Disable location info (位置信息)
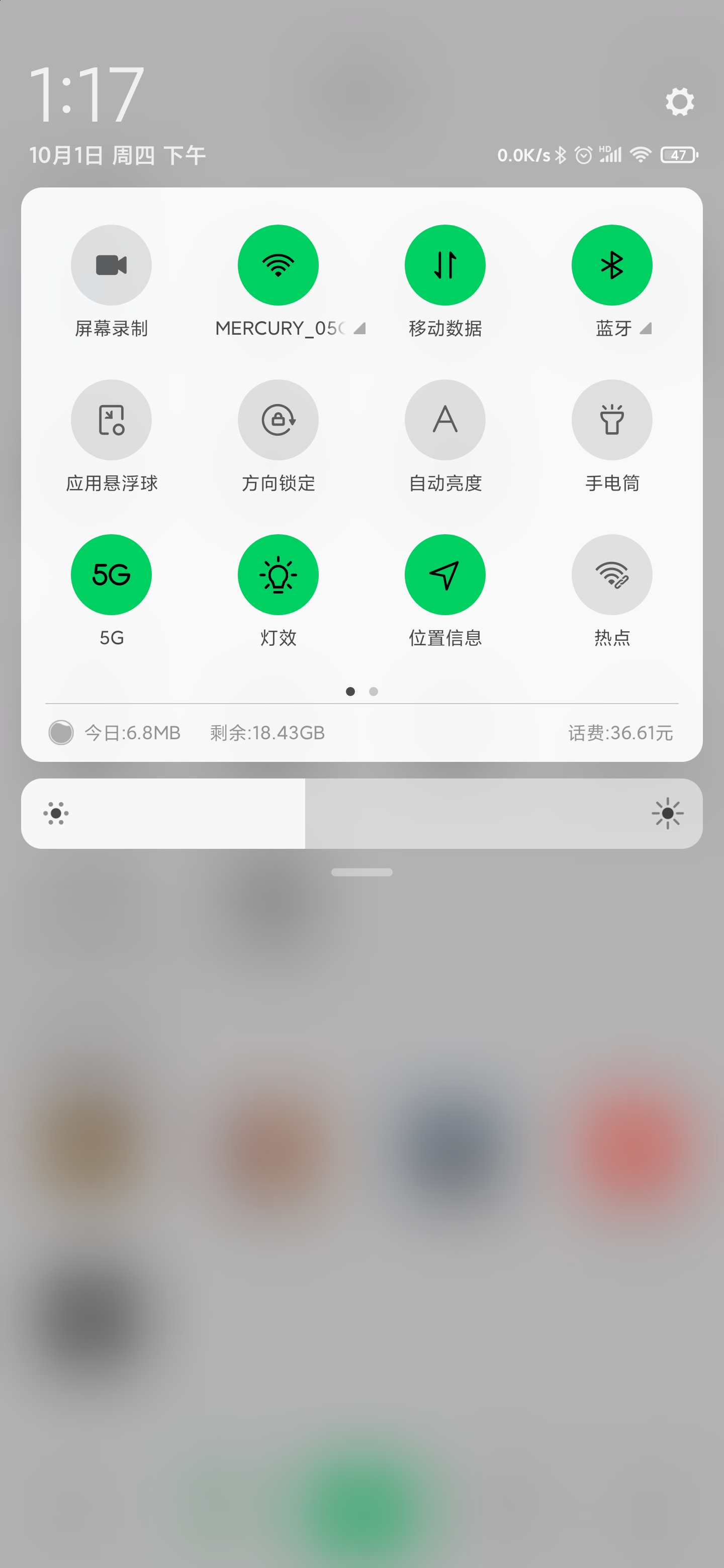The width and height of the screenshot is (724, 1568). [x=445, y=574]
